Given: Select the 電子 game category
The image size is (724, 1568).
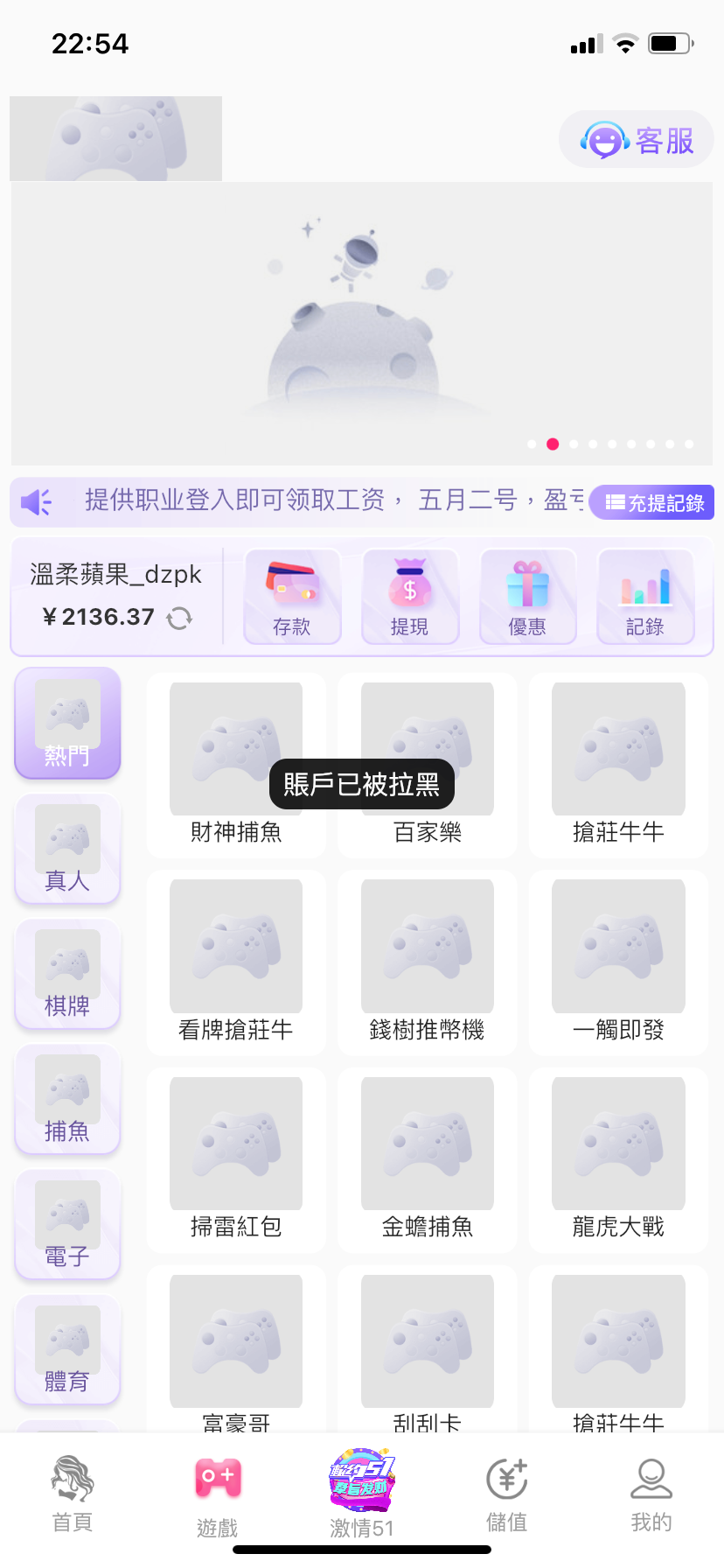Looking at the screenshot, I should tap(67, 1224).
